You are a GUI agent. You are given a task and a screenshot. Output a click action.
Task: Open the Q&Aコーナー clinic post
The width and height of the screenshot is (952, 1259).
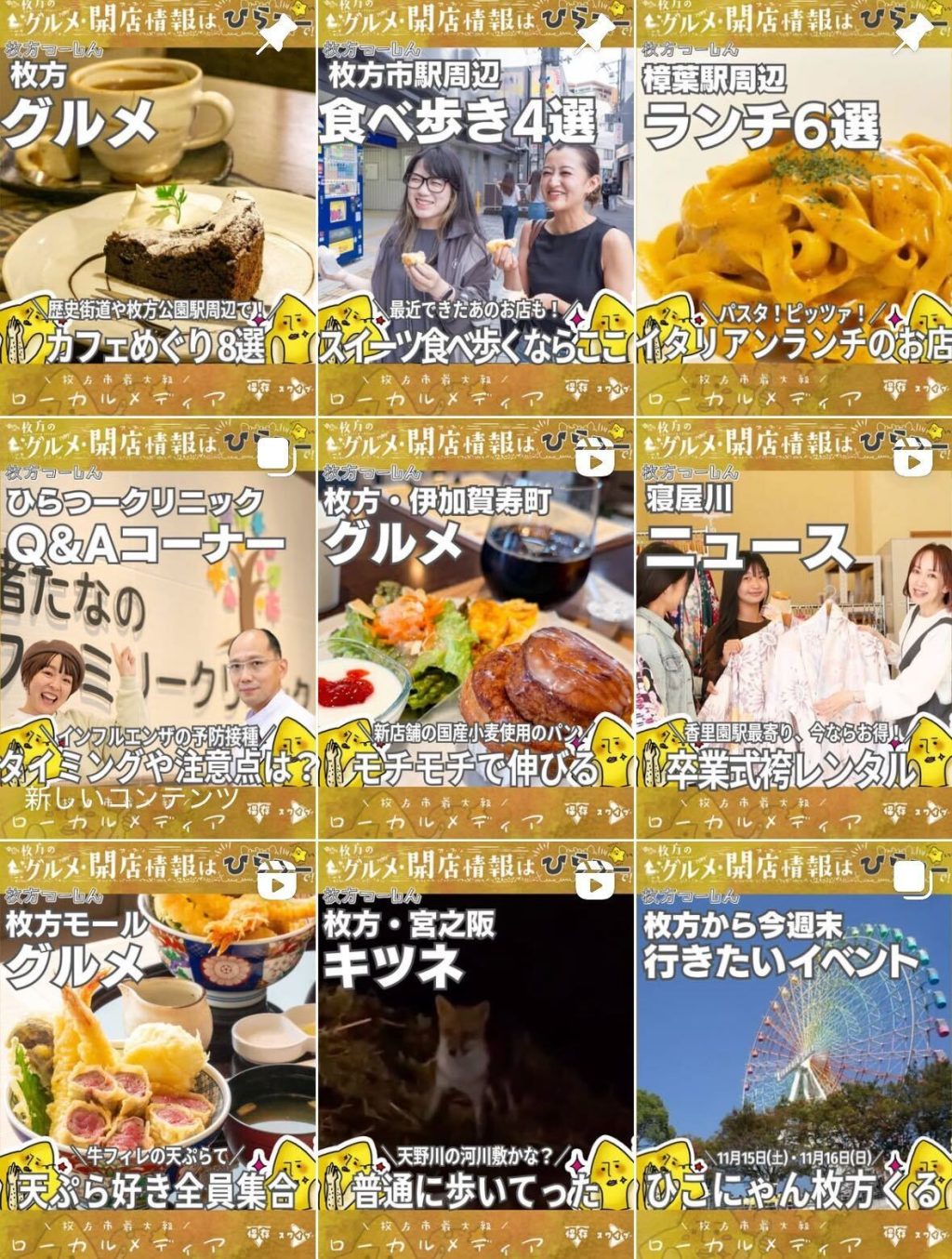coord(158,628)
